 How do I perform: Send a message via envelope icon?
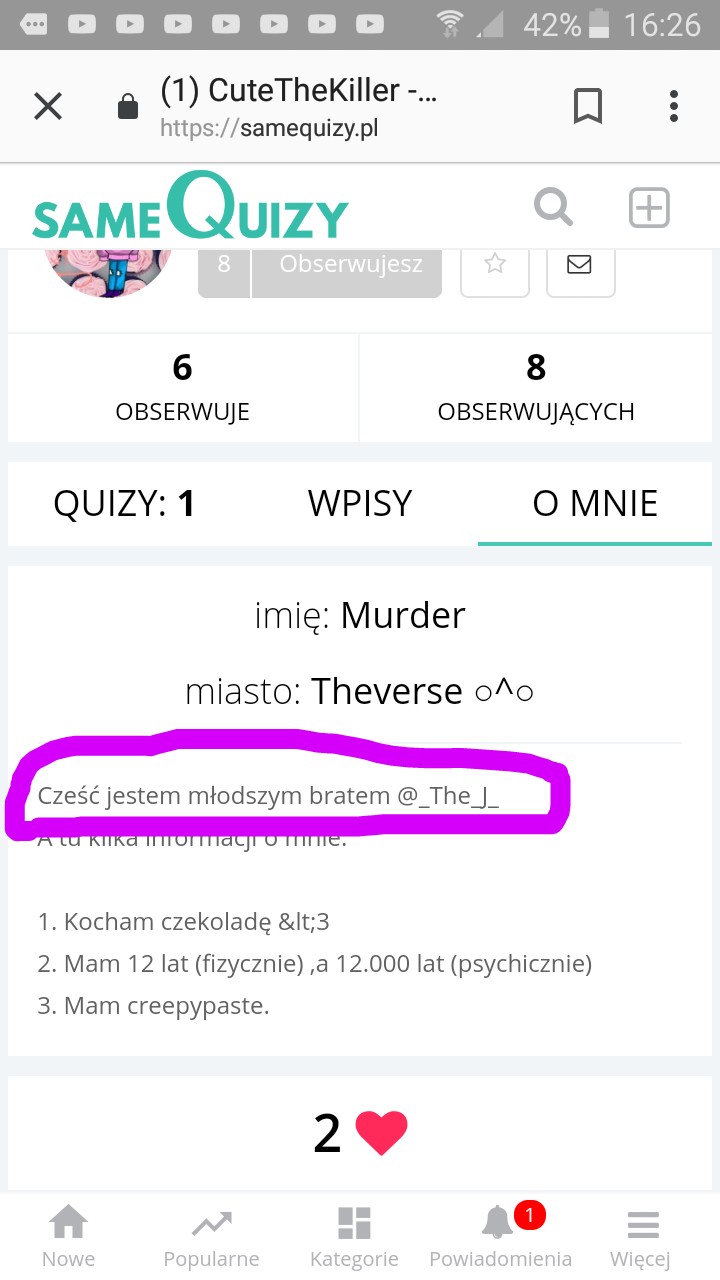click(x=580, y=265)
